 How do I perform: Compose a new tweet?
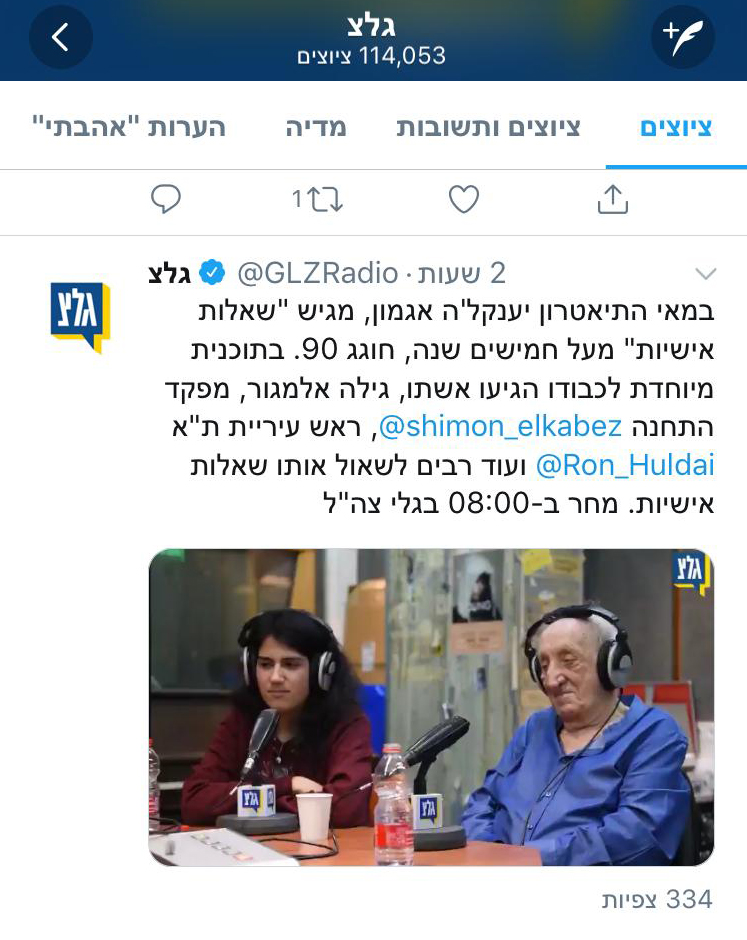point(683,38)
